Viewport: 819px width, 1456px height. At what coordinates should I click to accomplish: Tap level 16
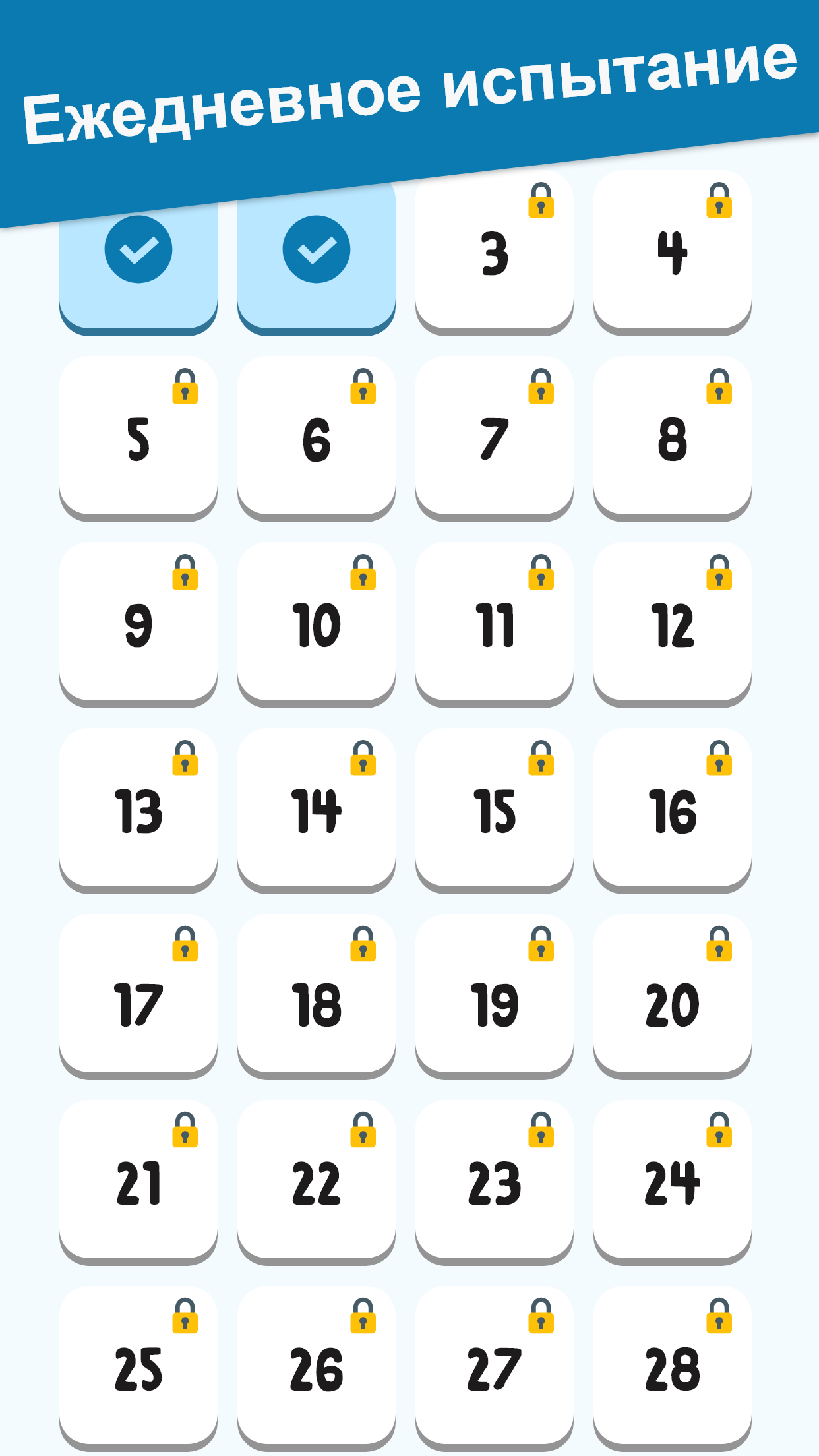tap(673, 811)
